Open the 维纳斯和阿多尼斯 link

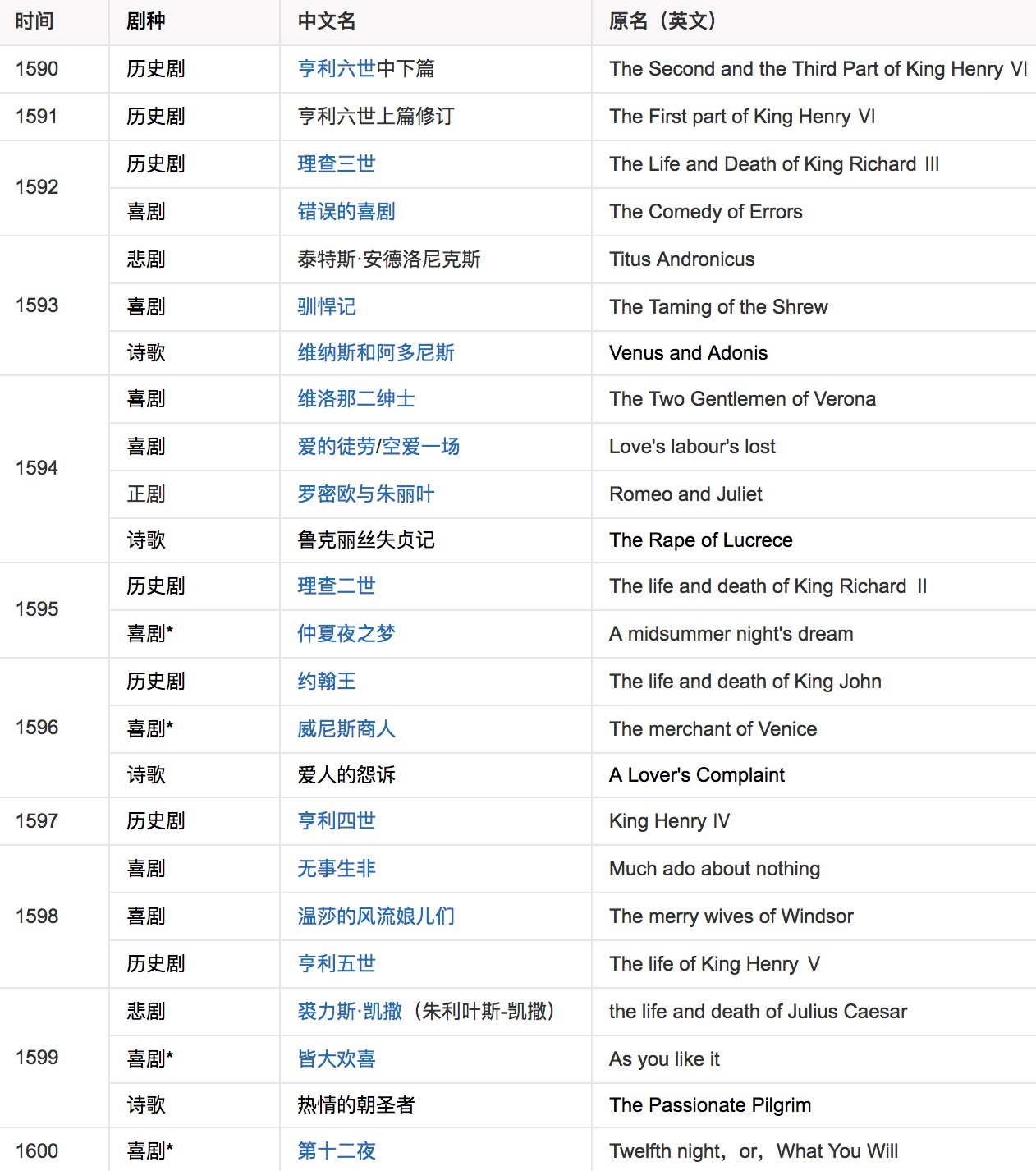click(x=375, y=353)
